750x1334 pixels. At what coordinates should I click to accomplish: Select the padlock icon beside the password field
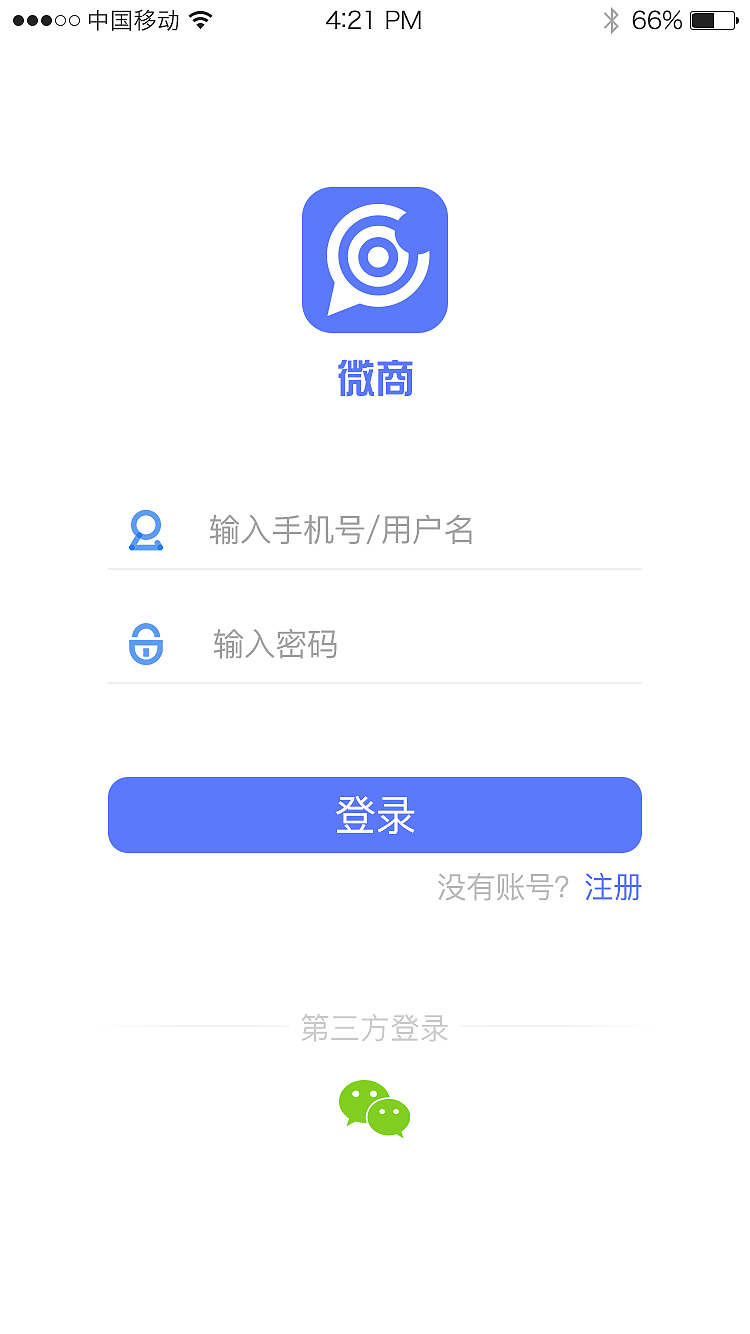pyautogui.click(x=145, y=644)
